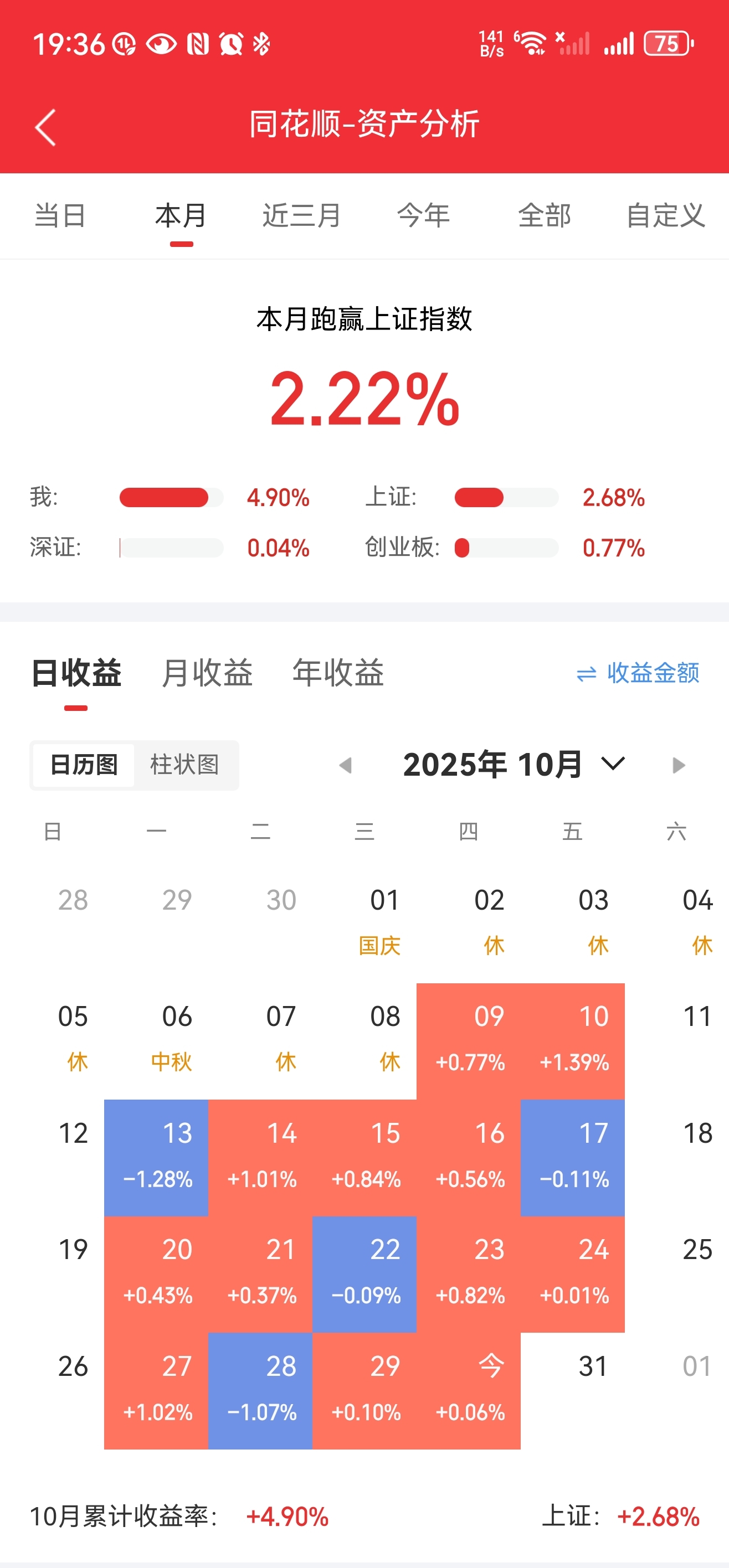Select today's +0.06% calendar cell
This screenshot has height=1568, width=729.
coord(468,1390)
